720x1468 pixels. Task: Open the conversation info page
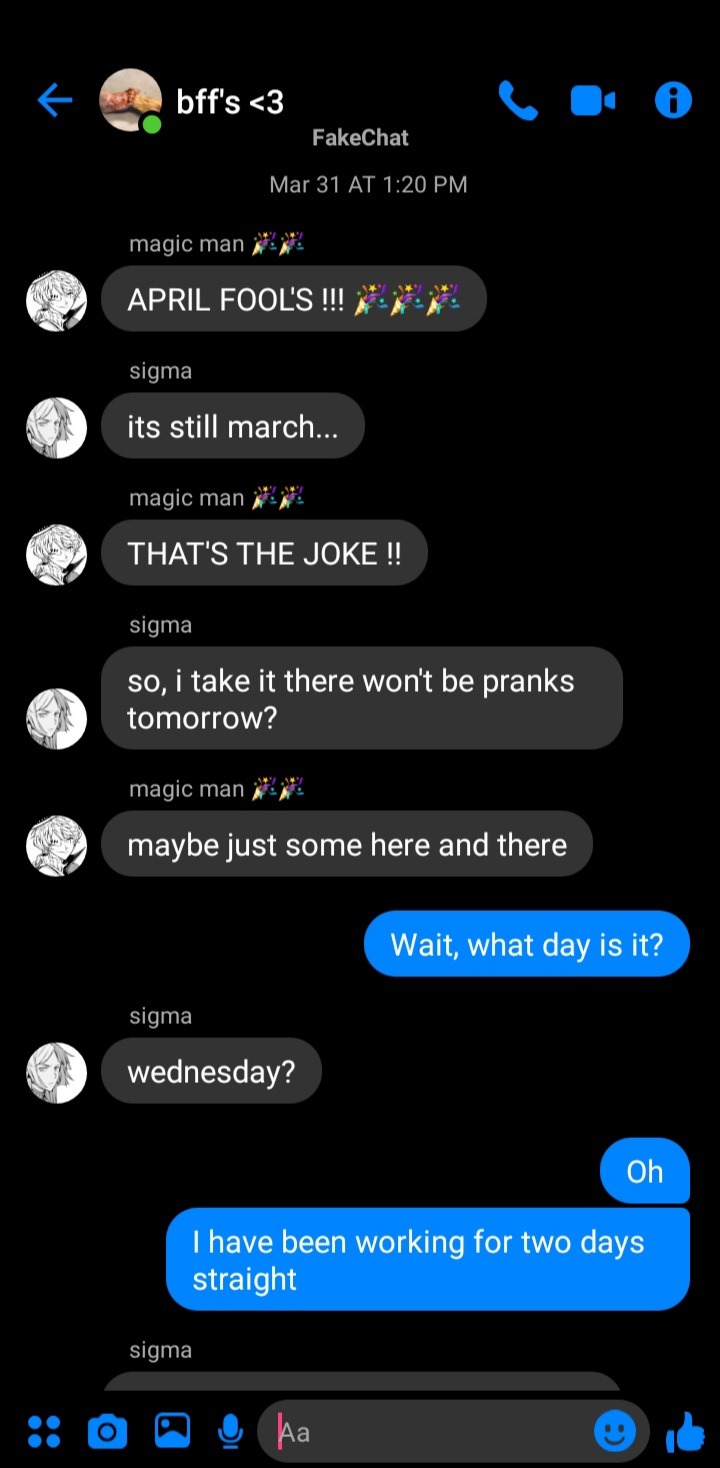point(673,100)
